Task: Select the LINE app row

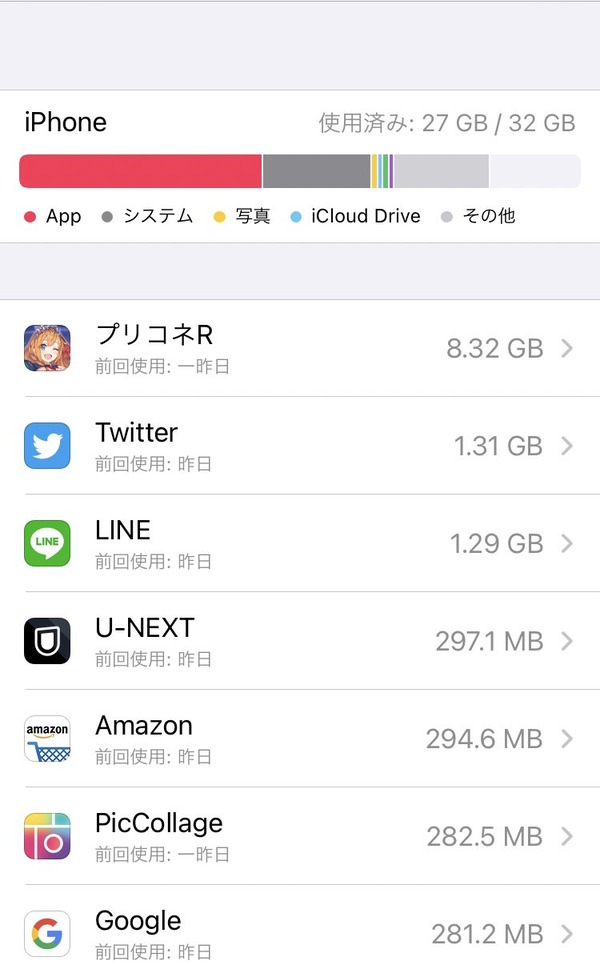Action: [300, 543]
